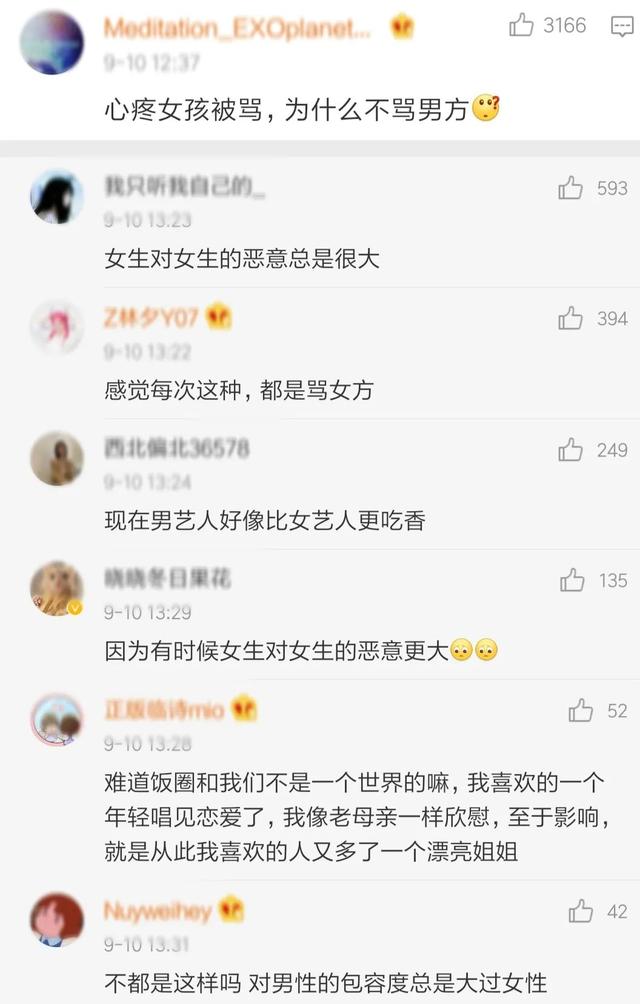This screenshot has height=1004, width=640.
Task: Open the comment 感觉每次这种，都是骂女方
Action: 238,390
